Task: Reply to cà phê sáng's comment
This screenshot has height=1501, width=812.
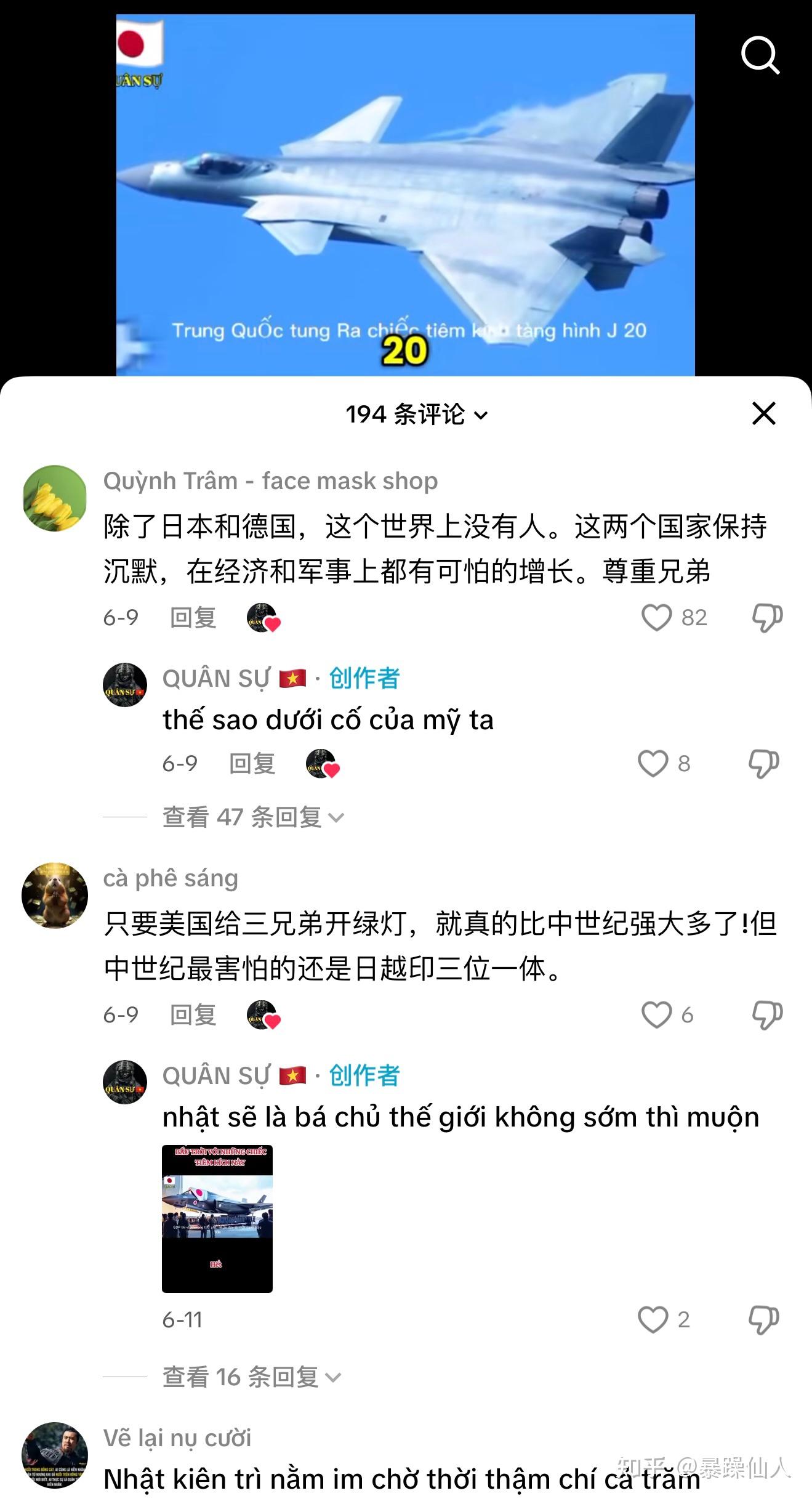Action: (x=193, y=1014)
